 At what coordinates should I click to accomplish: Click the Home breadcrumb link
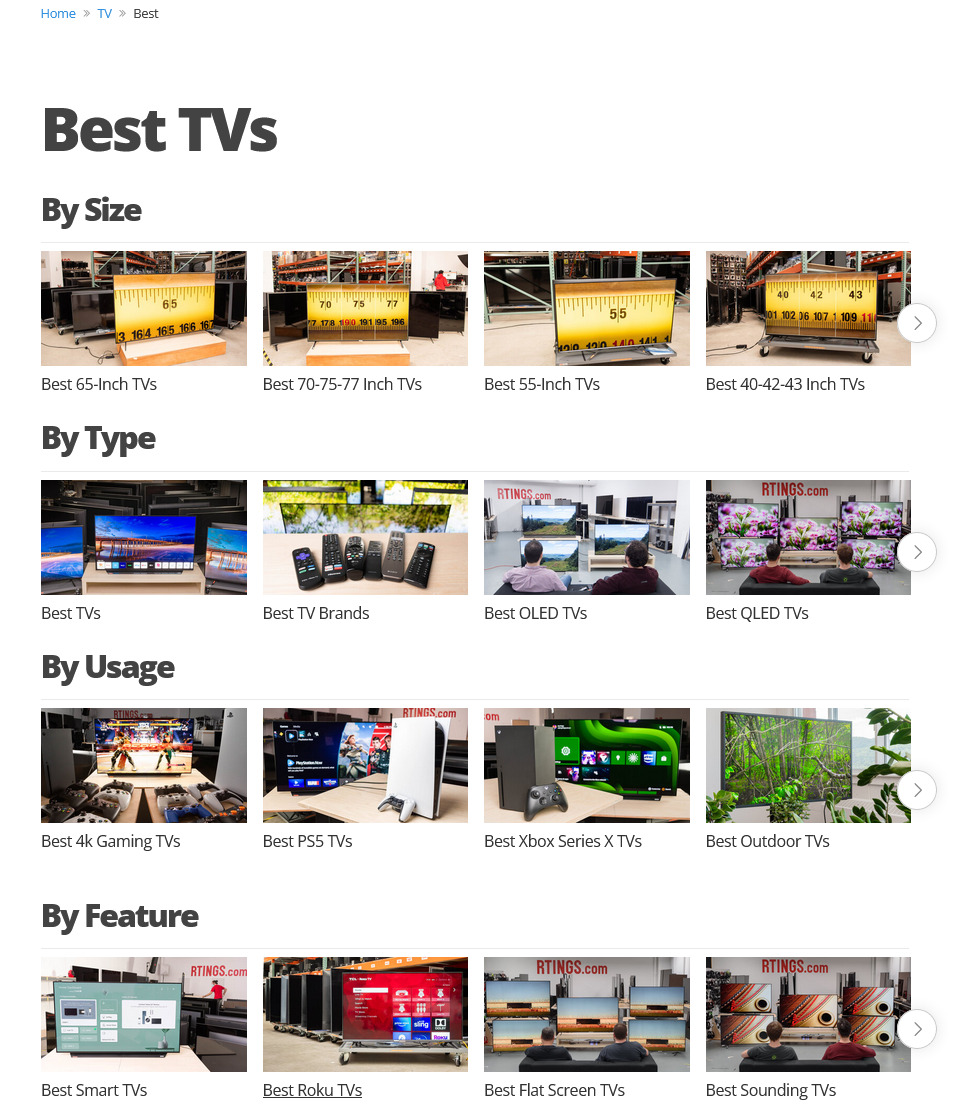click(x=58, y=13)
